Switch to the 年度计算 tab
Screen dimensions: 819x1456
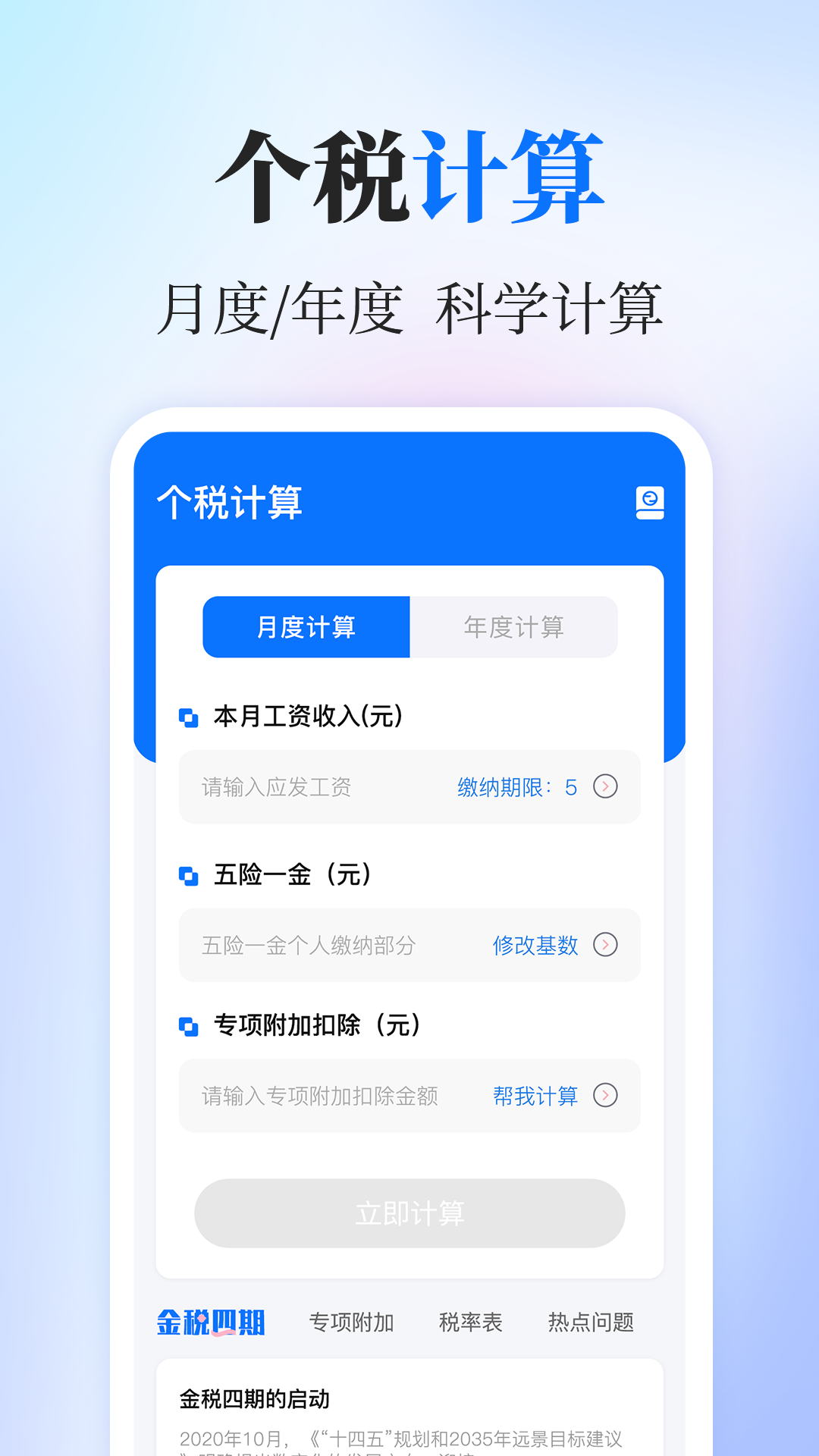516,627
